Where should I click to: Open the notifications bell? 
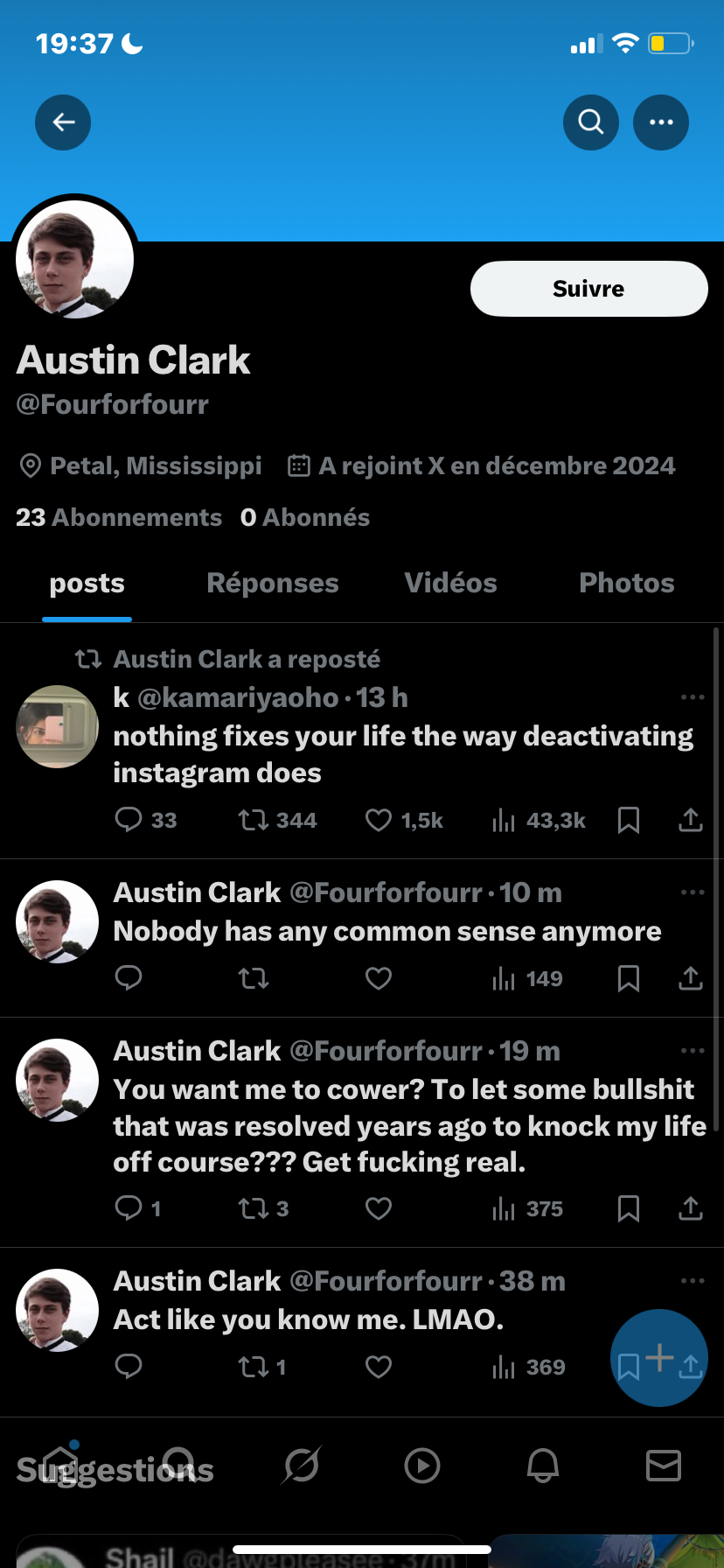[x=542, y=1466]
